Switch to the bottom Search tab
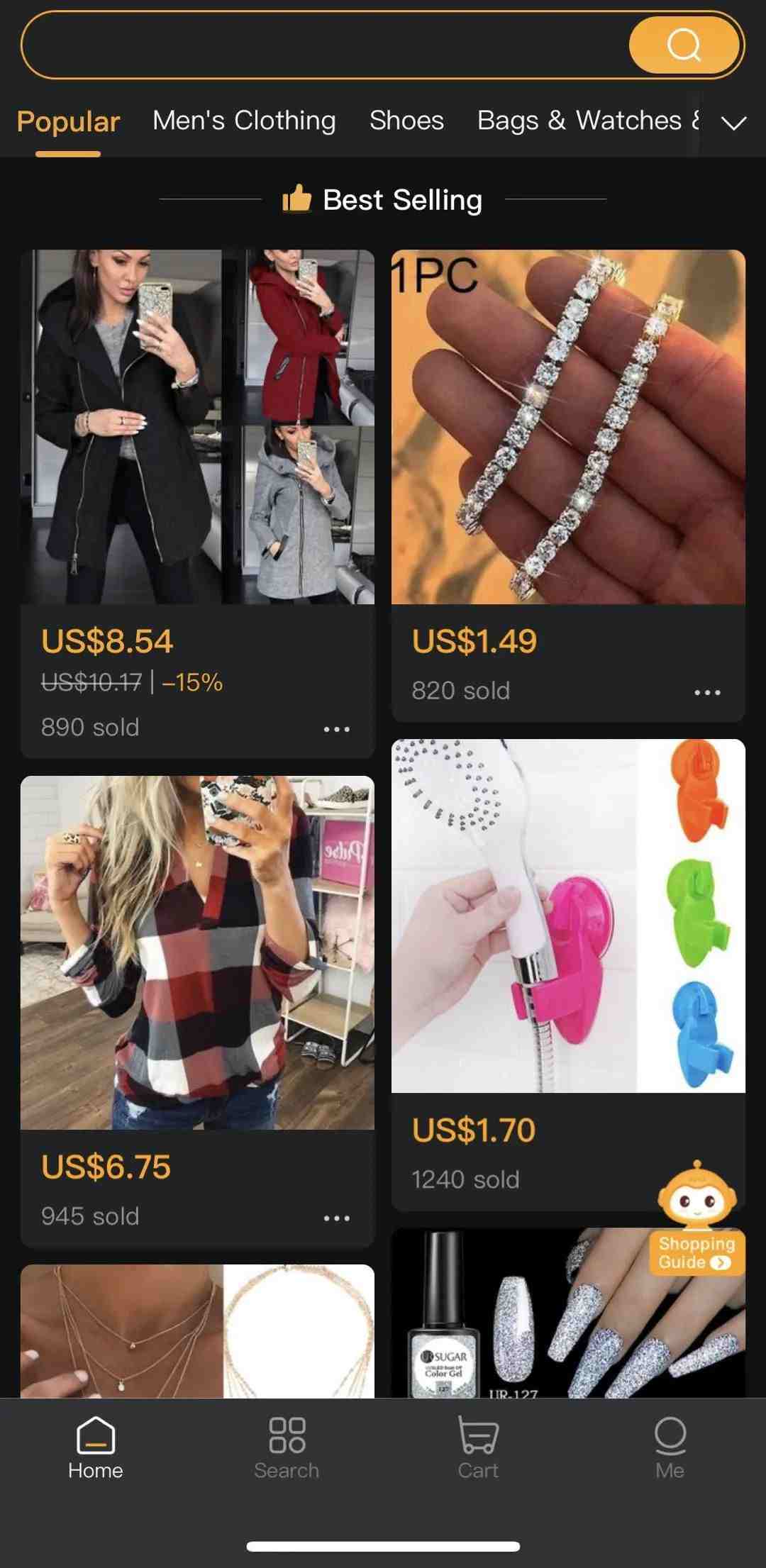 287,1448
